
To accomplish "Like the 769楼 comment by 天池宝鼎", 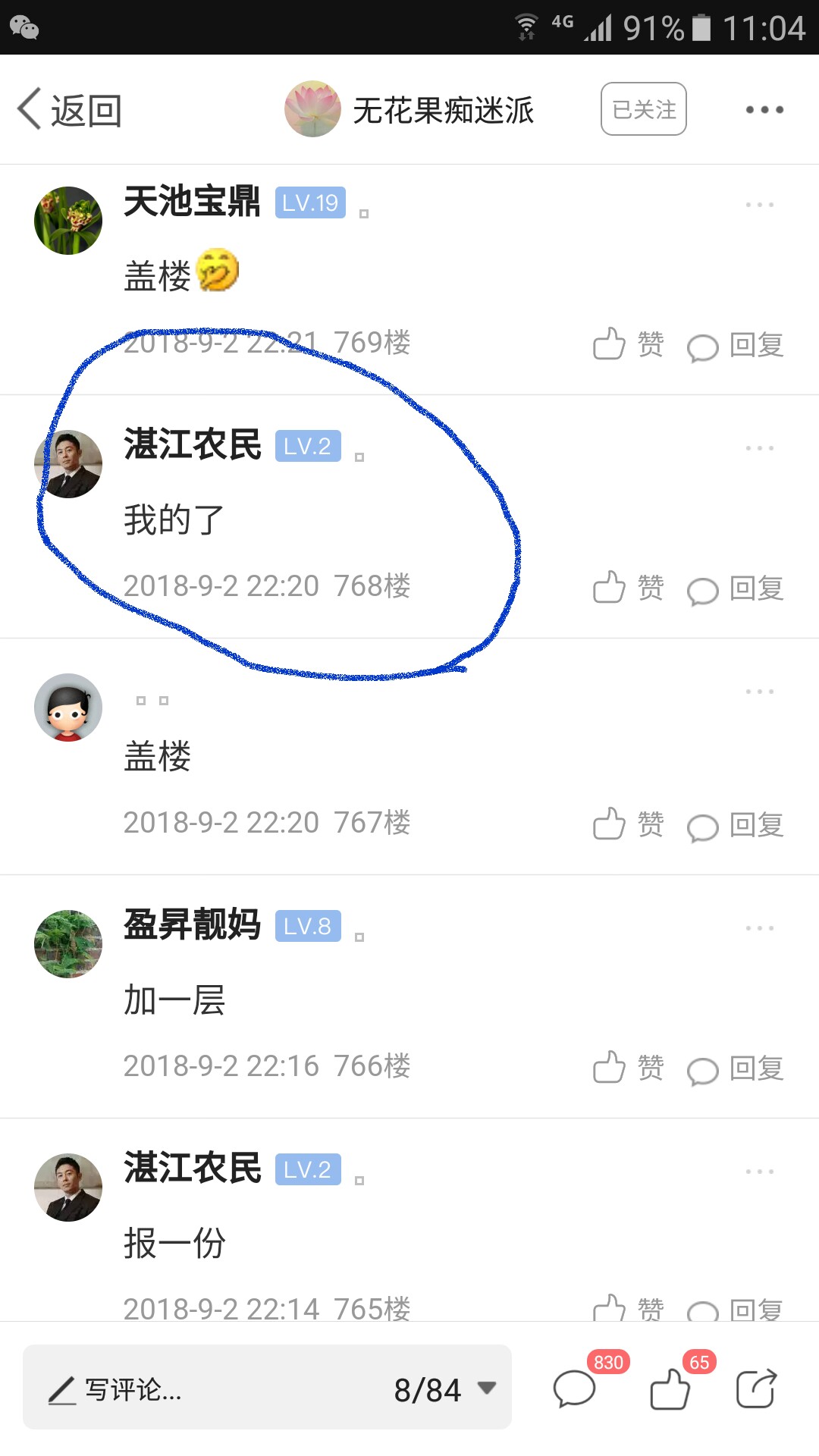I will tap(629, 344).
